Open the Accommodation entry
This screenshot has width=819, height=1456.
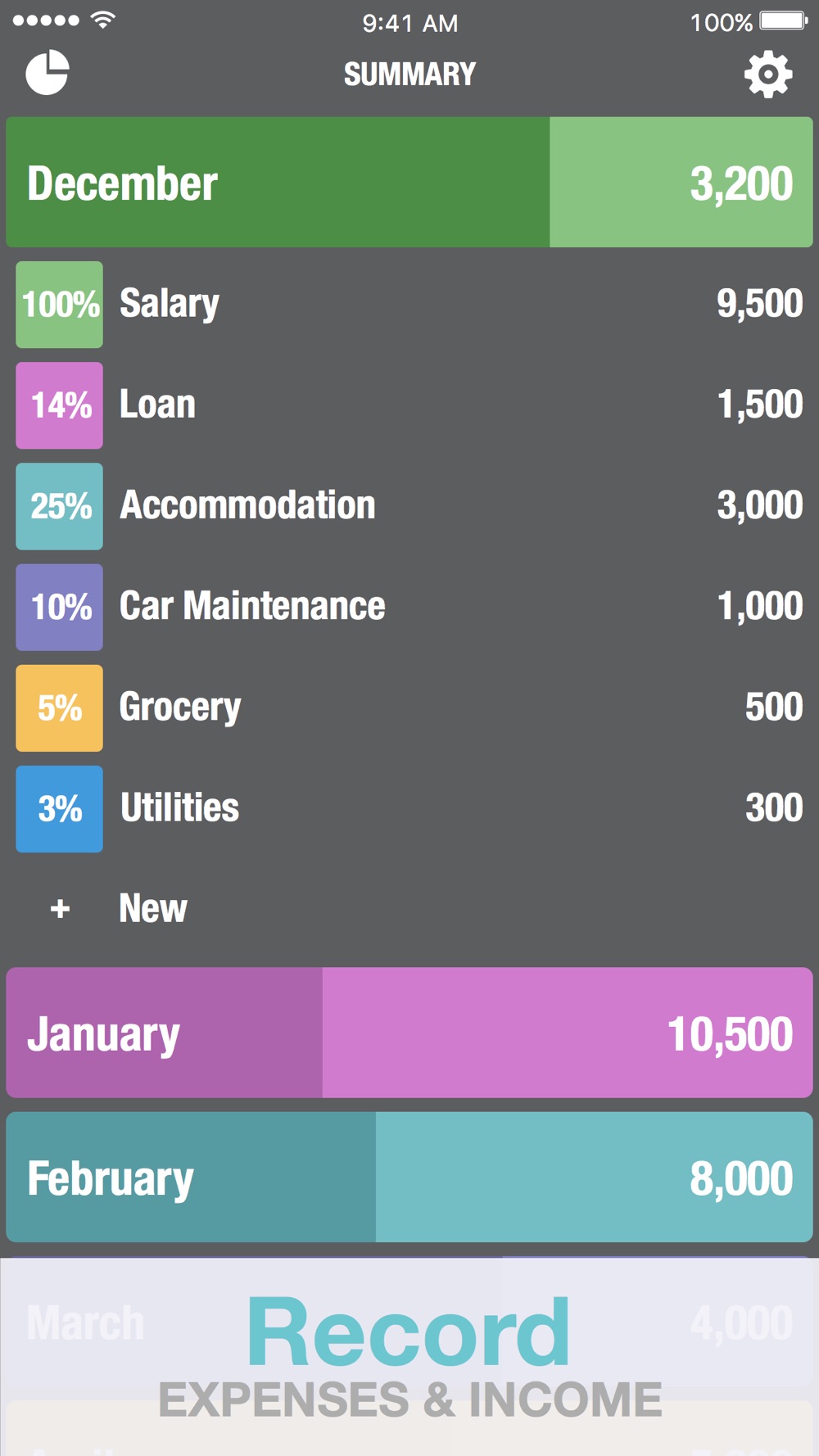pyautogui.click(x=409, y=506)
